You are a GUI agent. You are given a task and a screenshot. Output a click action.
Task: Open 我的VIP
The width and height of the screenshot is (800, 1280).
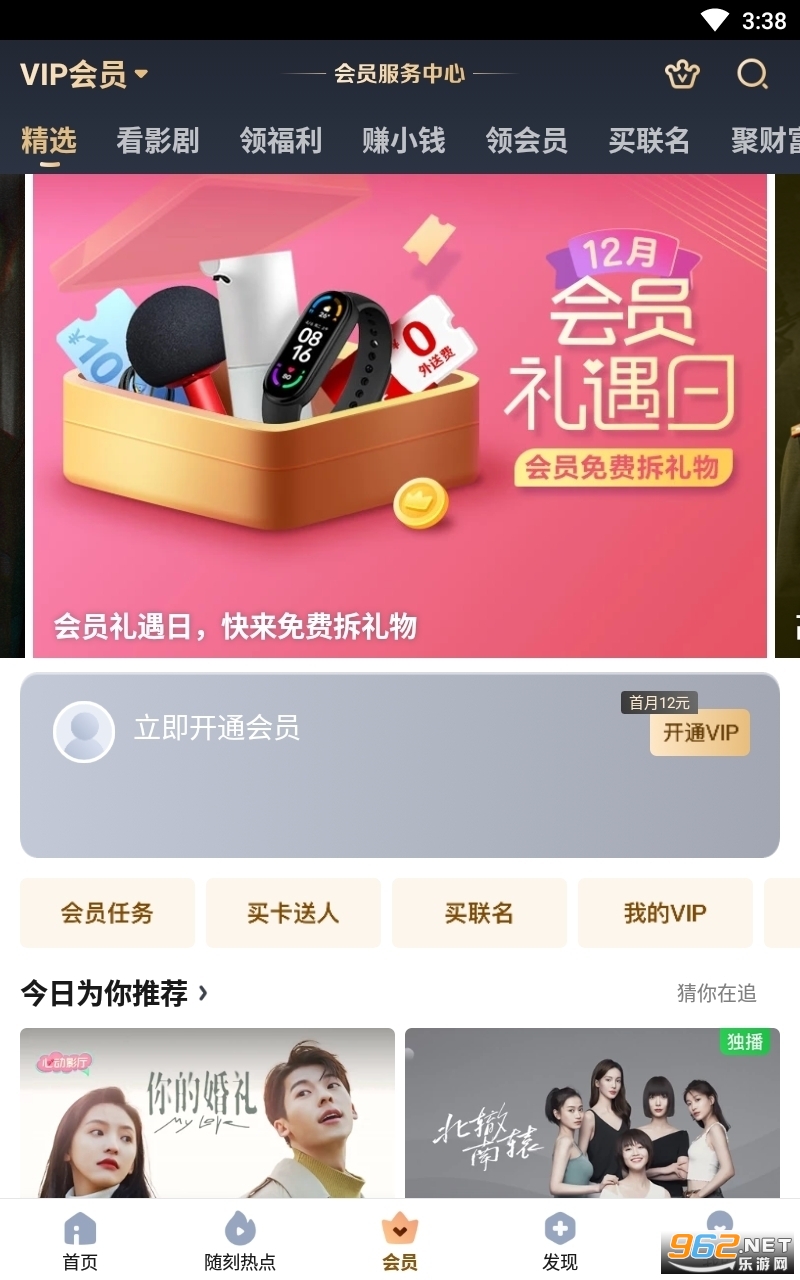pos(665,913)
